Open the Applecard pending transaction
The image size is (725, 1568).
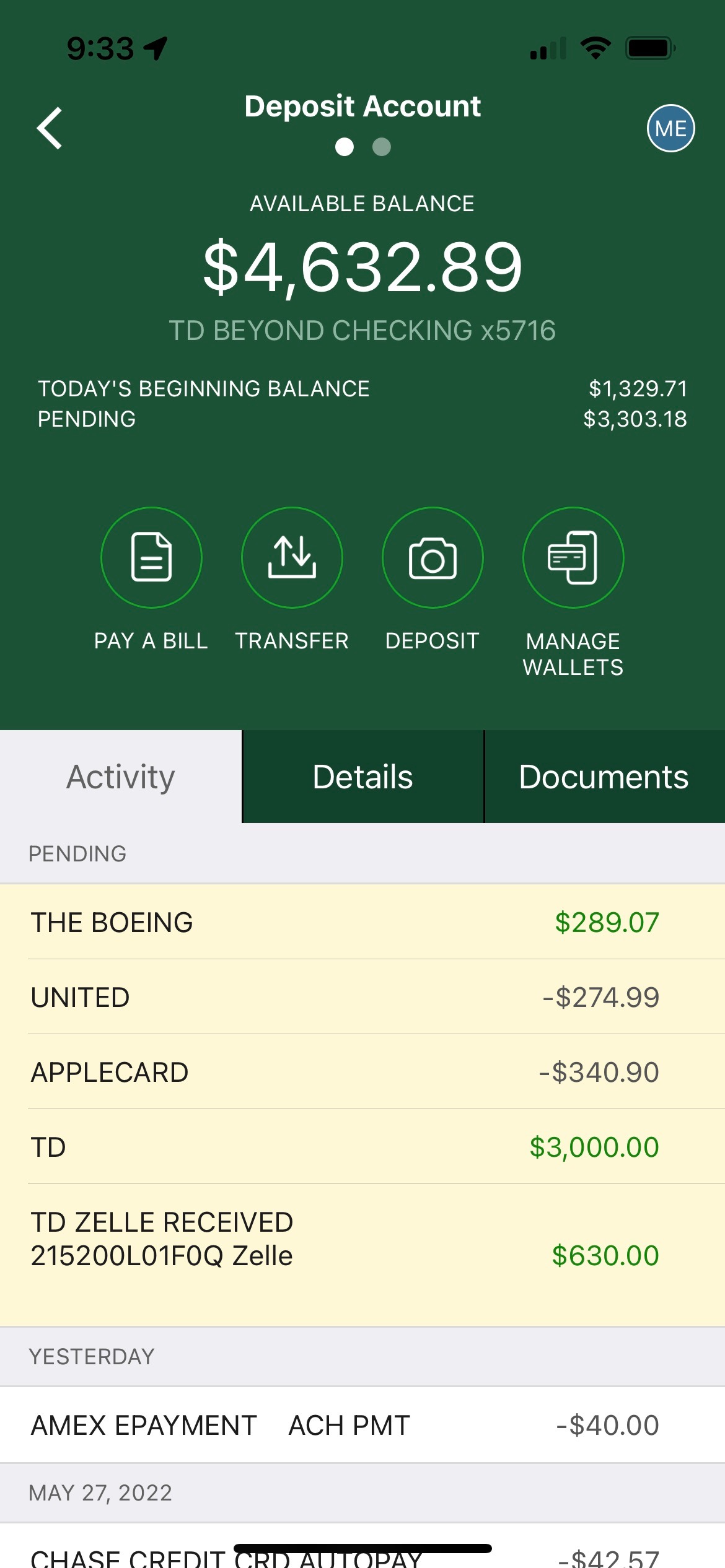point(362,1072)
